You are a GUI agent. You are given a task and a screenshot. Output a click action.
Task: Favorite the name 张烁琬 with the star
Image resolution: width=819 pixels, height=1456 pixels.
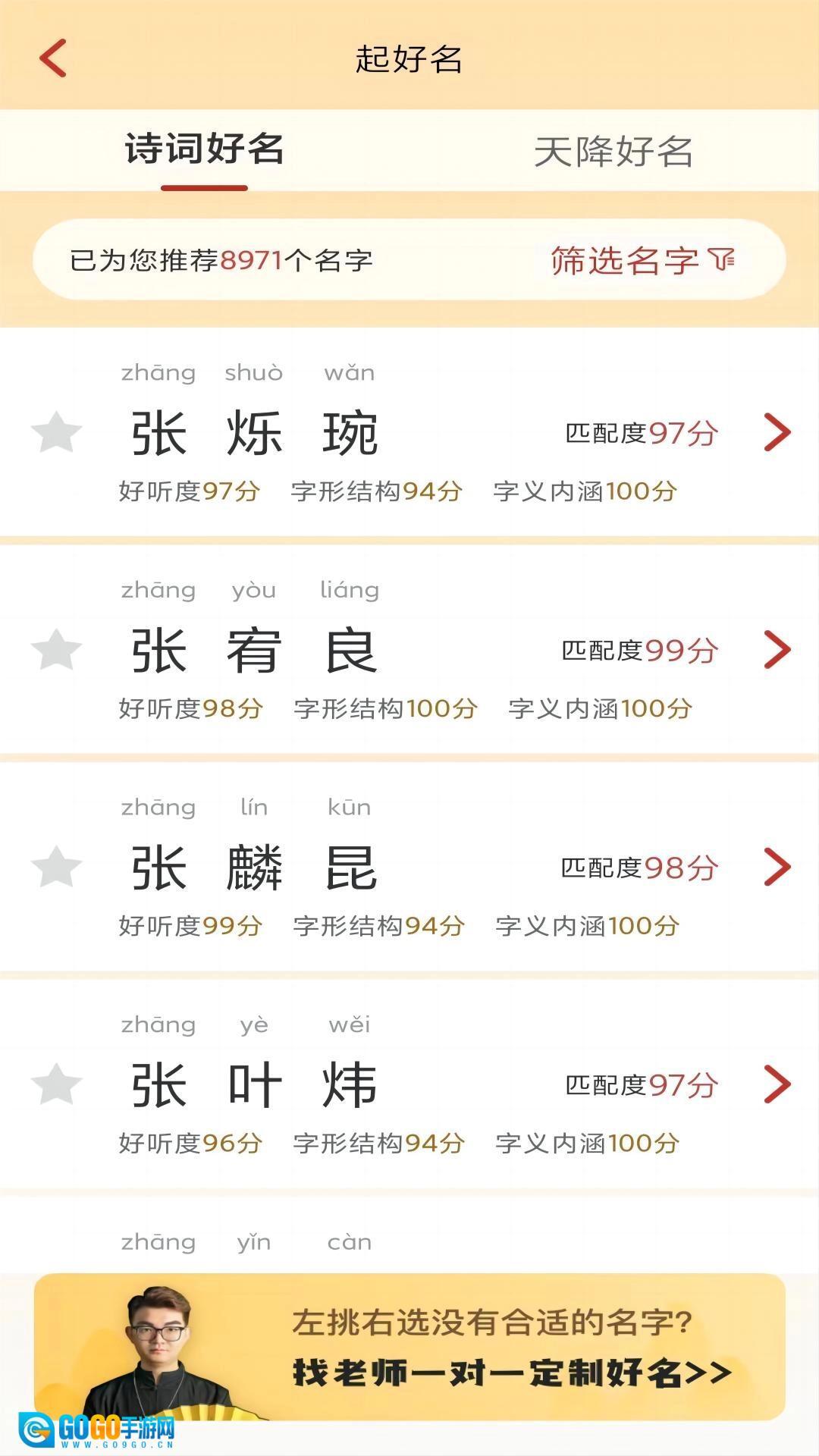pos(57,433)
